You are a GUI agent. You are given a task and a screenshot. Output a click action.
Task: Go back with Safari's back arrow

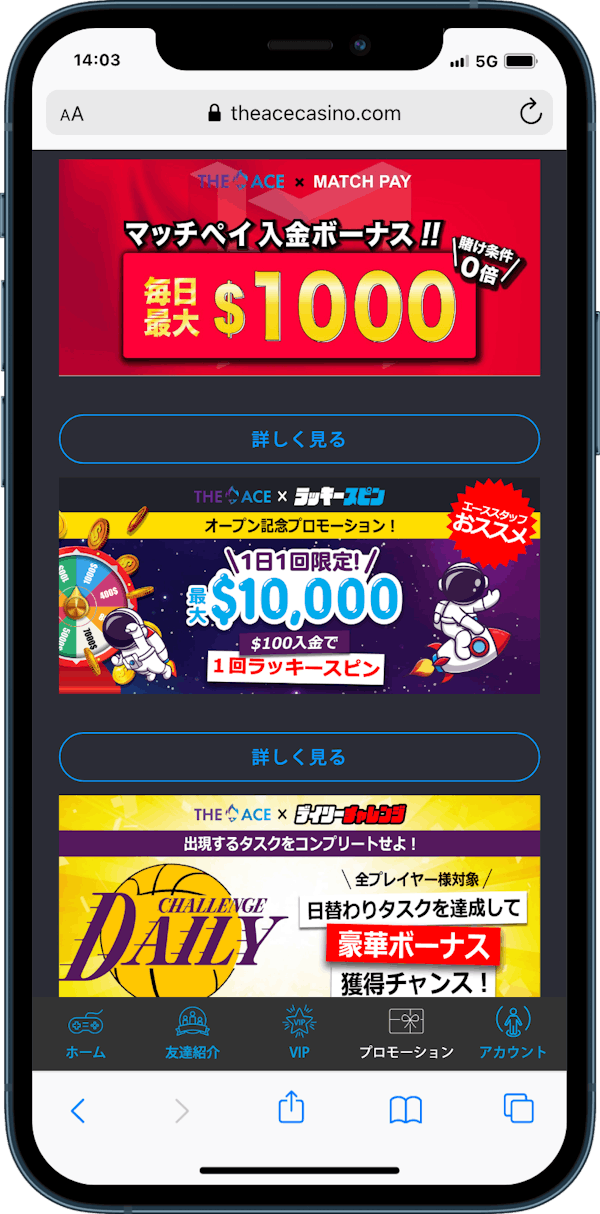click(78, 1109)
